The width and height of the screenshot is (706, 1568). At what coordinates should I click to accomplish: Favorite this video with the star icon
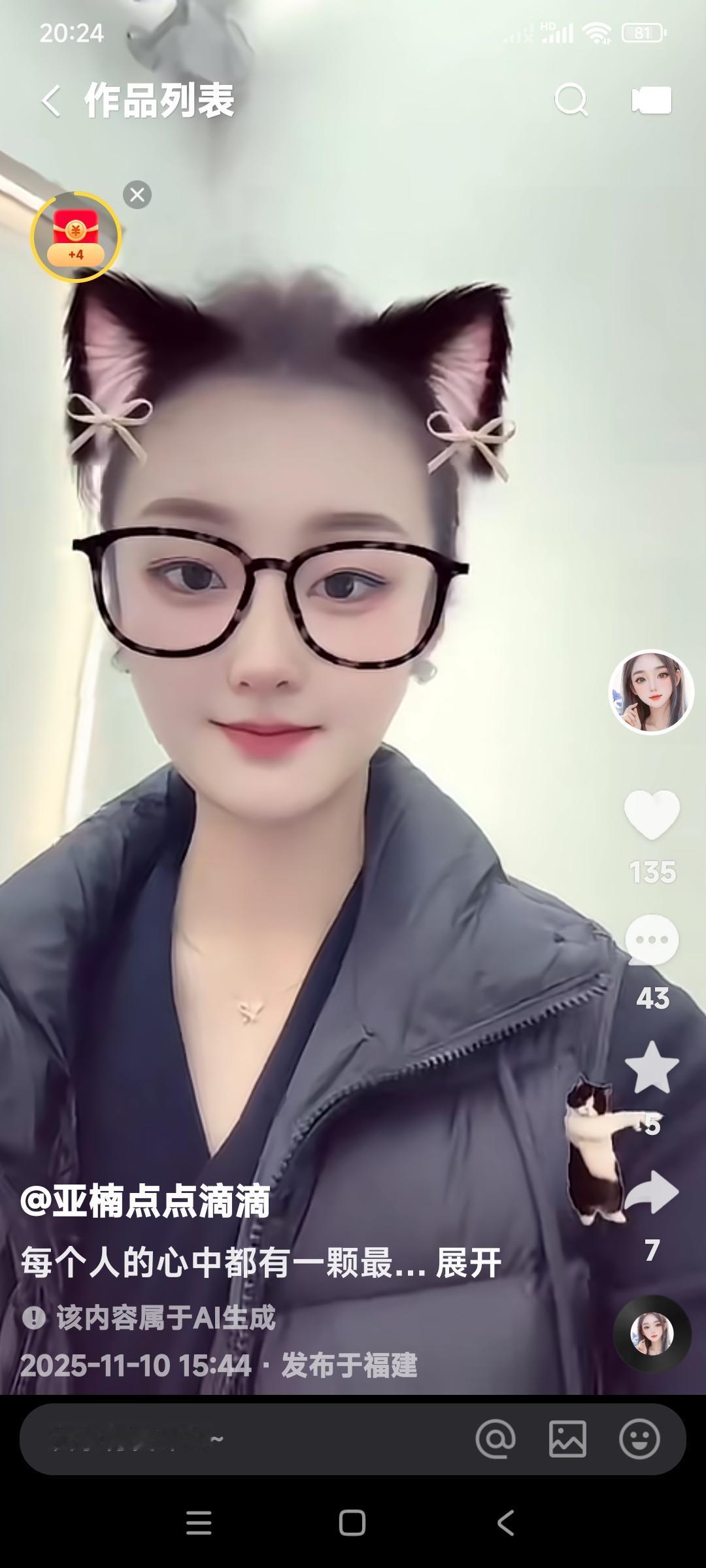(652, 1068)
